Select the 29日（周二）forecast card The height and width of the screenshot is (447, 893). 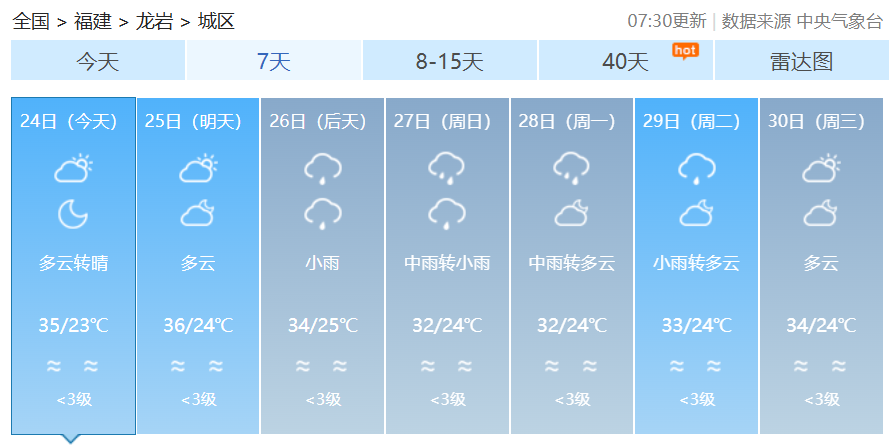click(x=696, y=265)
